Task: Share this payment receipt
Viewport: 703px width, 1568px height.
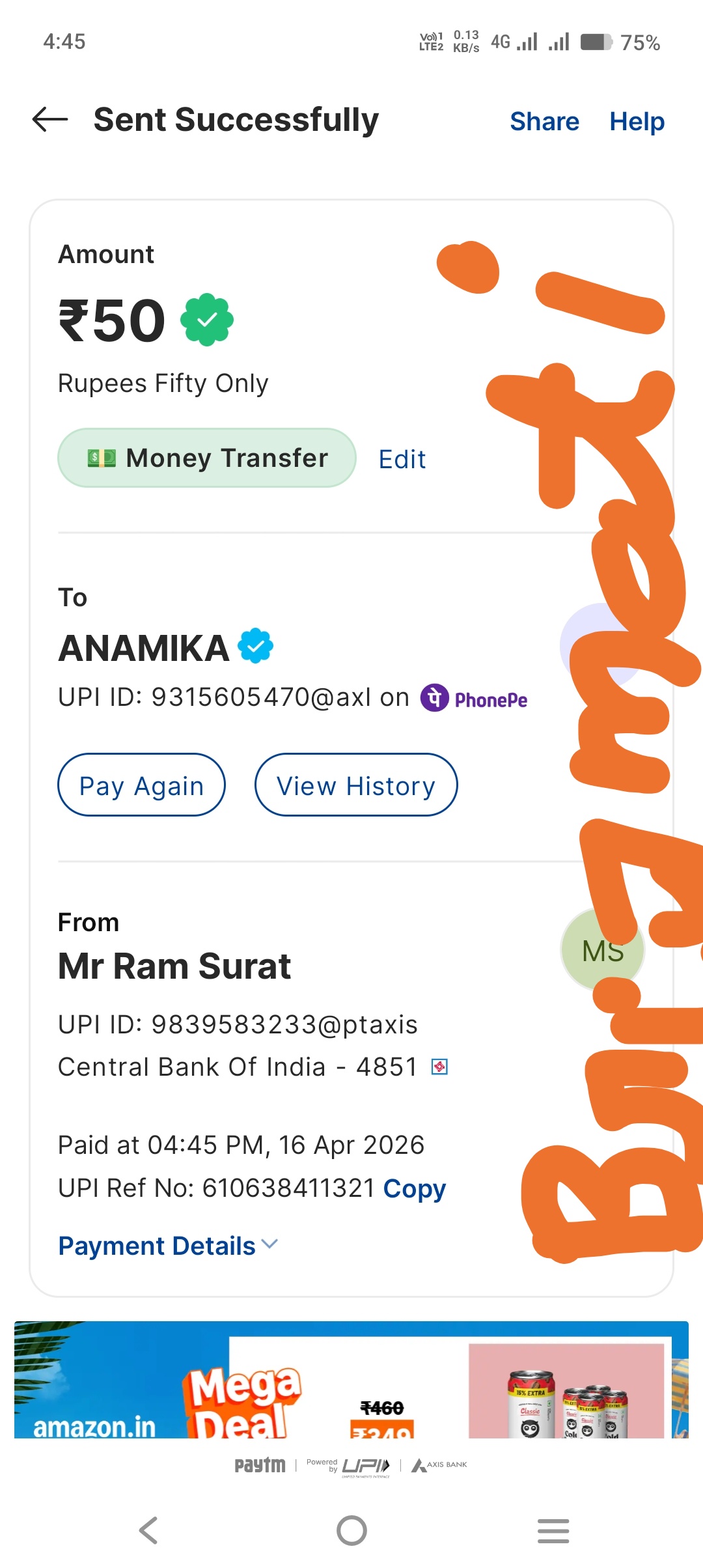Action: click(x=544, y=122)
